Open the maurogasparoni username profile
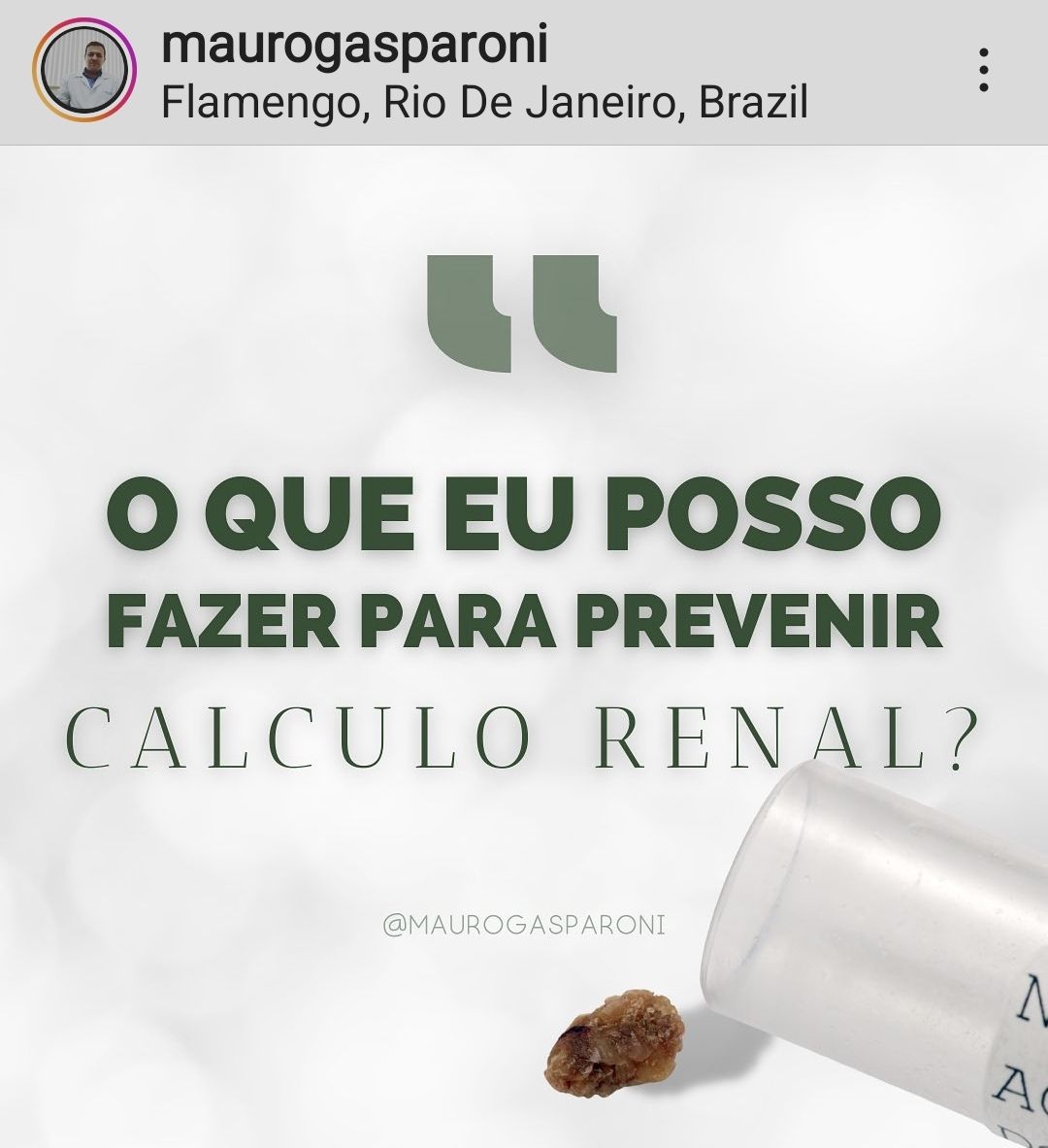Viewport: 1048px width, 1148px height. tap(354, 44)
